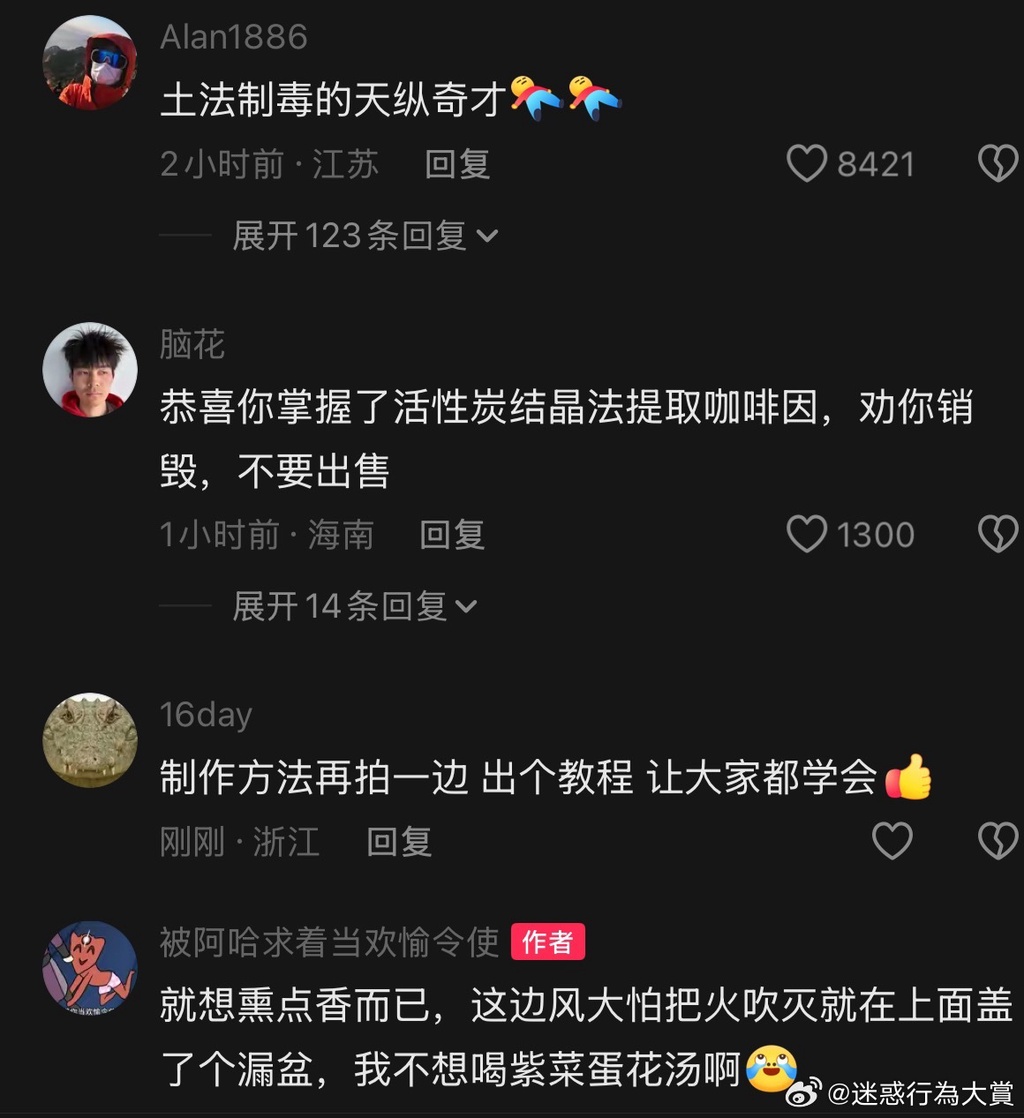Open the author 被阿哈求着当欢愉令使's avatar

(90, 968)
